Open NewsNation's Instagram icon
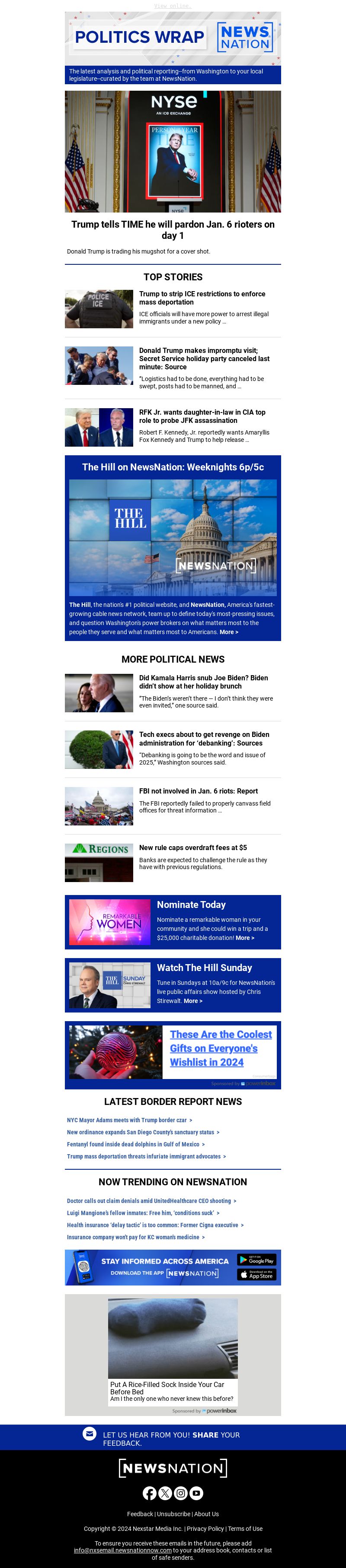Viewport: 346px width, 1568px height. pos(181,1492)
